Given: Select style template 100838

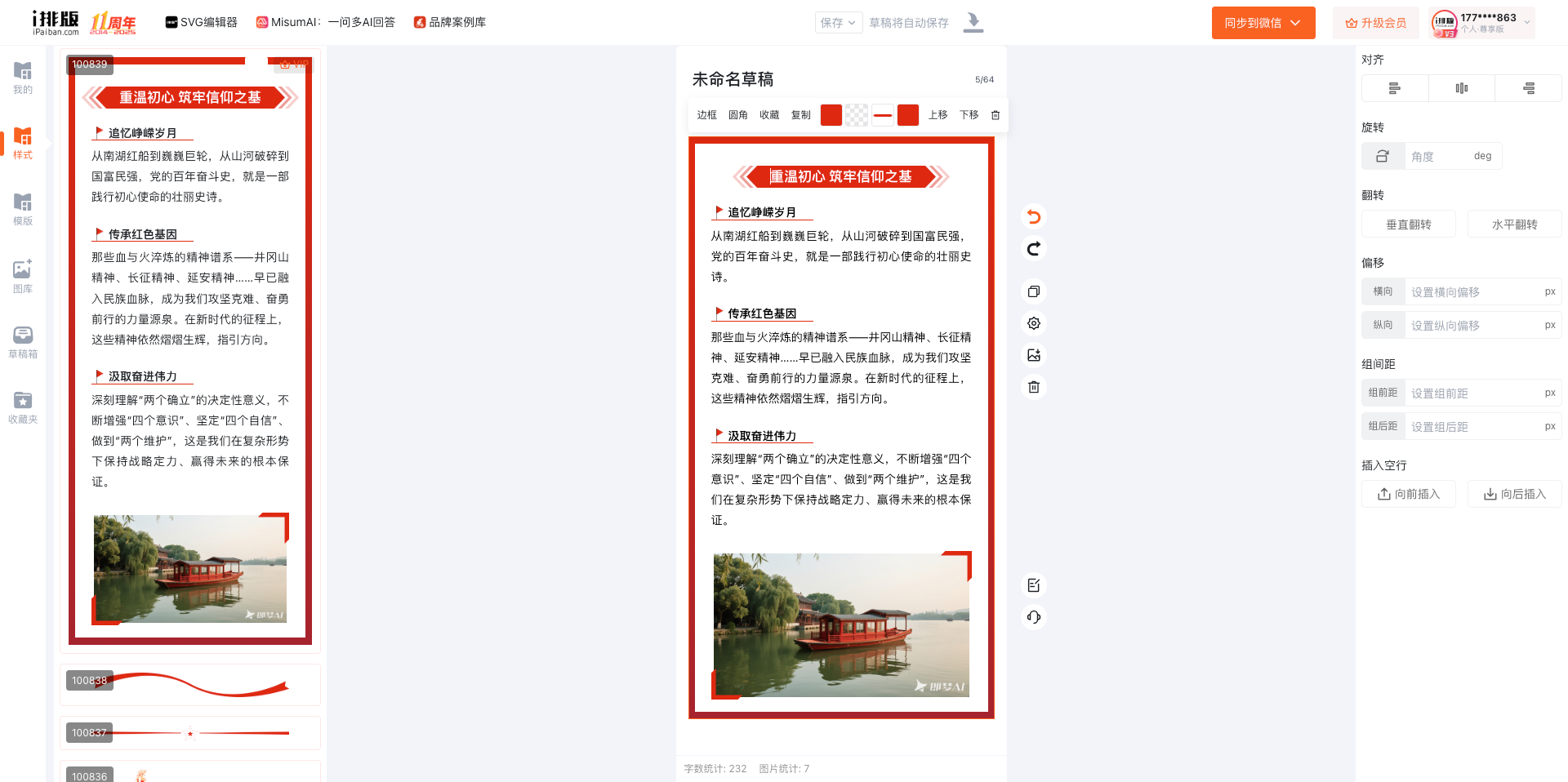Looking at the screenshot, I should 189,684.
